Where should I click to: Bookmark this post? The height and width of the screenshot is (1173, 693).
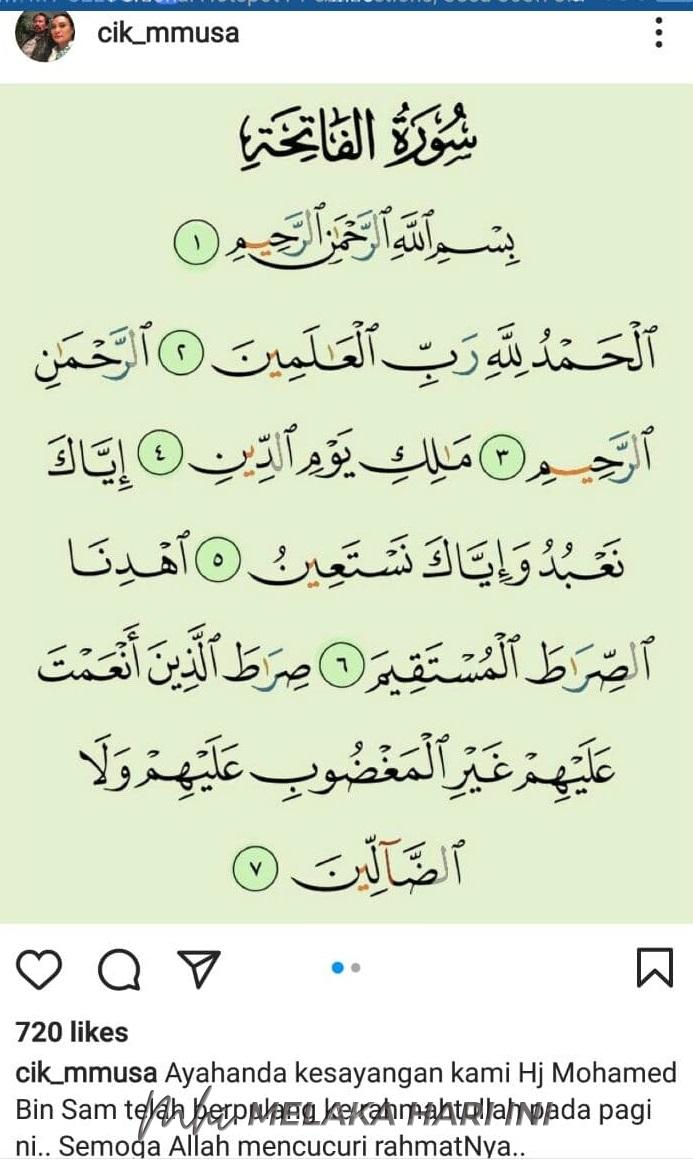click(654, 968)
